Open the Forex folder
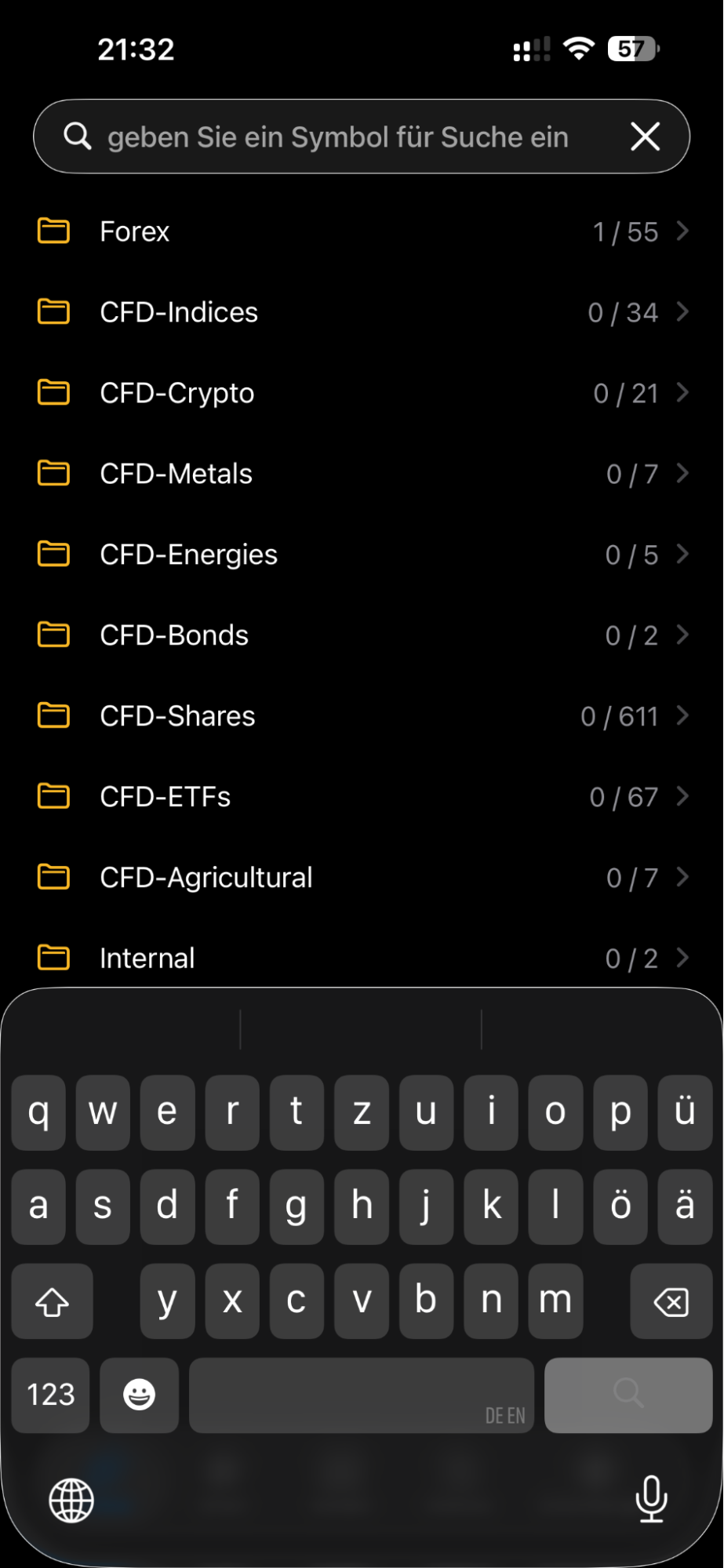This screenshot has width=724, height=1568. coord(361,232)
